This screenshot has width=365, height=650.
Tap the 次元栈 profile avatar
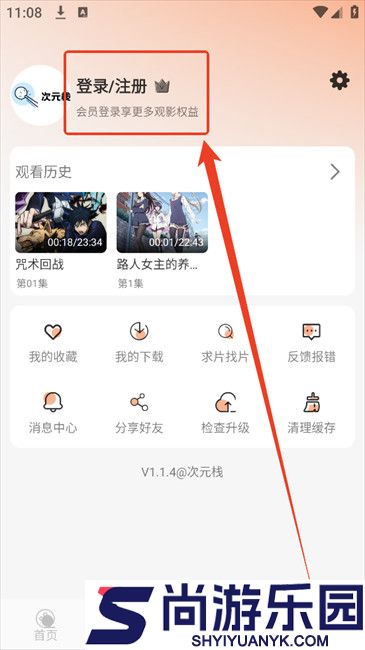tap(40, 95)
